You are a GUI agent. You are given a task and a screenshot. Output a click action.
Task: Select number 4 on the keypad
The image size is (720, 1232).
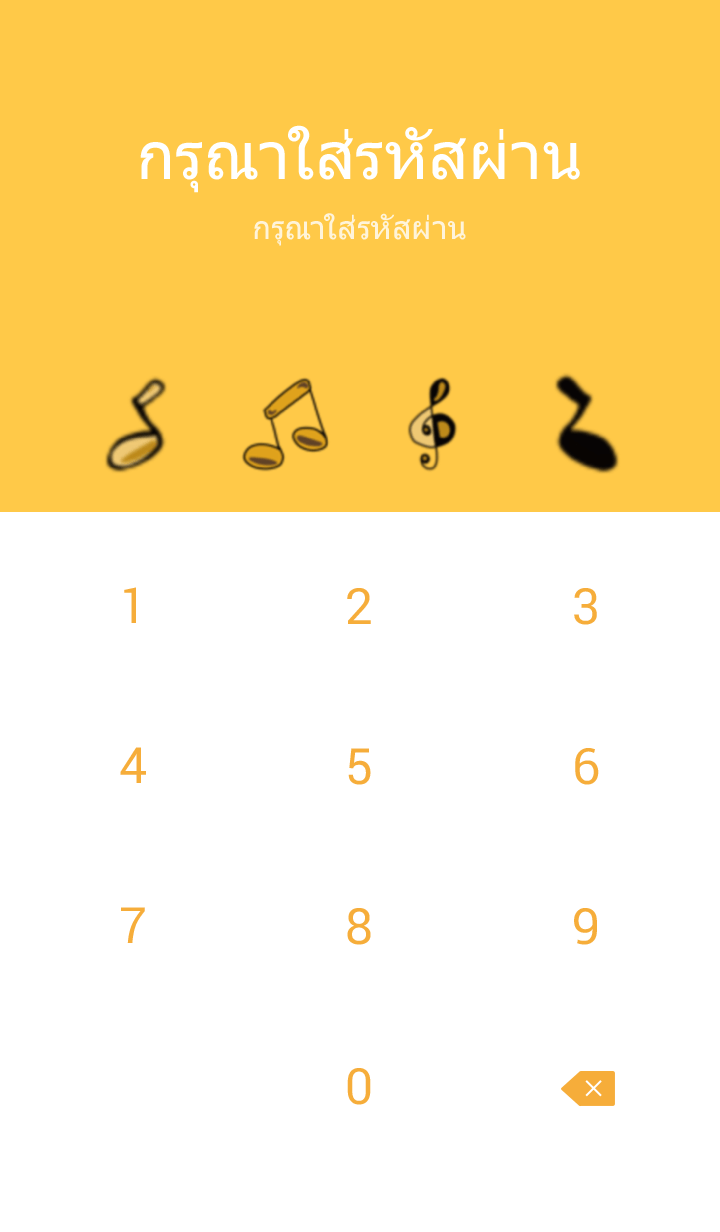(x=132, y=767)
